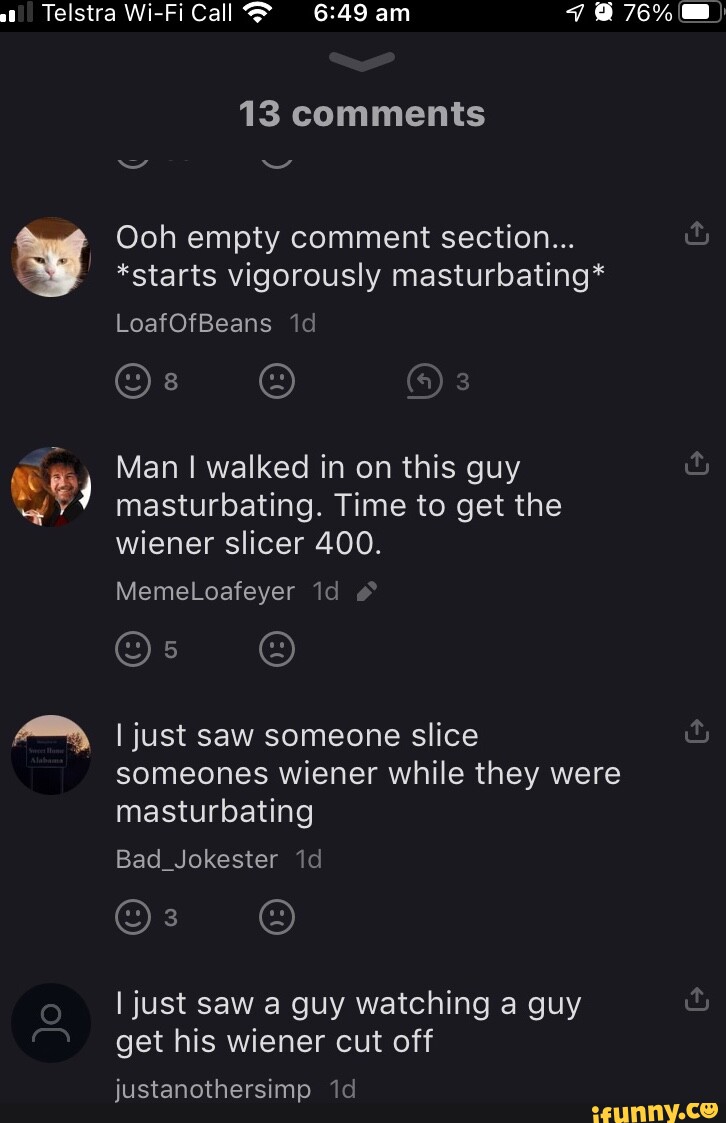Open justanothersimp's default avatar profile

tap(51, 1023)
